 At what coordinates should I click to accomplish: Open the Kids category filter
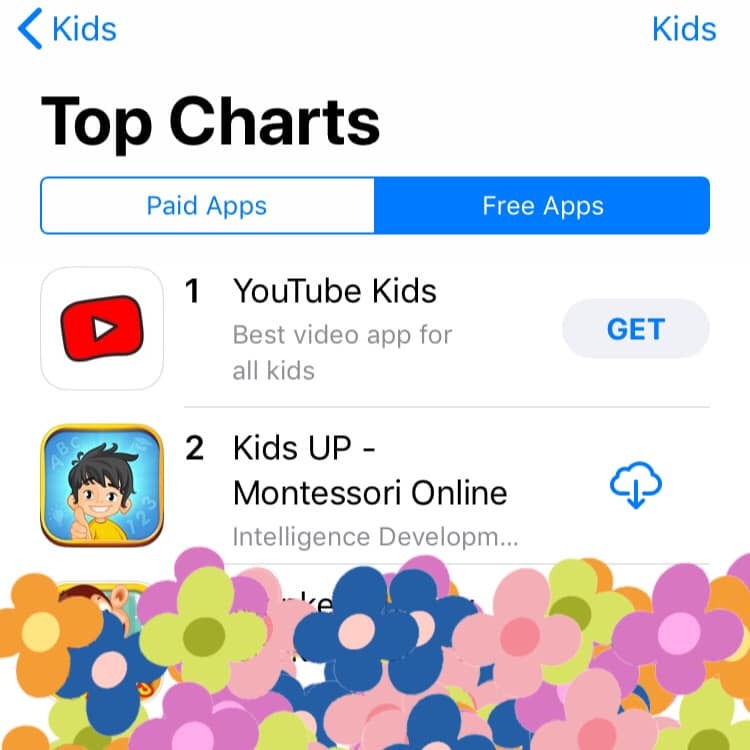(684, 29)
